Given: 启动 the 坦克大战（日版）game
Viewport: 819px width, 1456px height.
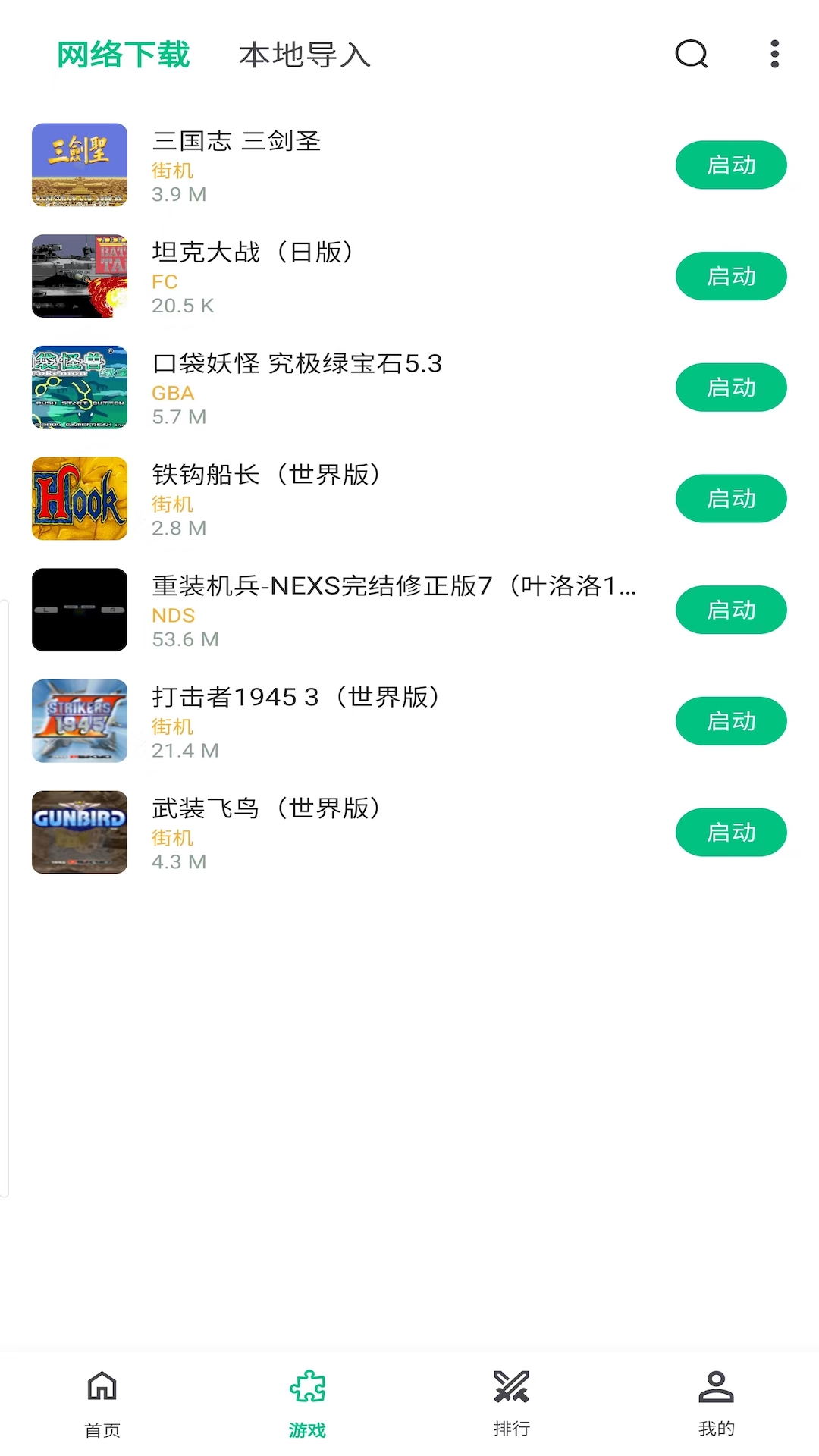Looking at the screenshot, I should (x=730, y=276).
